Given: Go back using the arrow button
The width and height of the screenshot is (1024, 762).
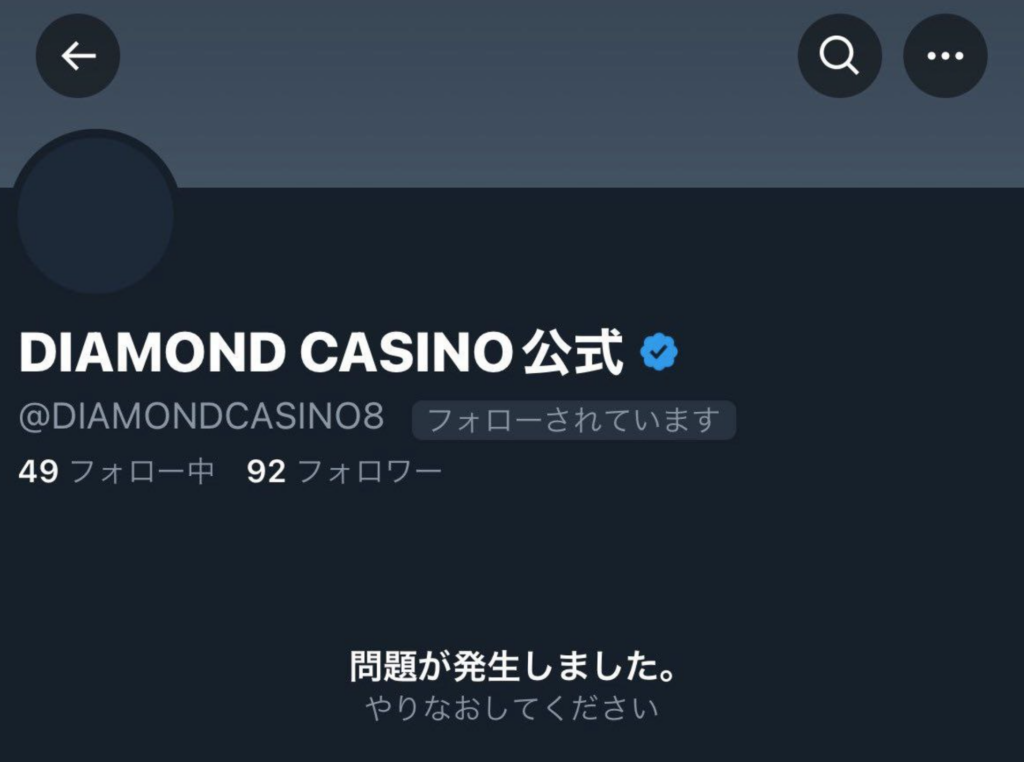Looking at the screenshot, I should [78, 56].
